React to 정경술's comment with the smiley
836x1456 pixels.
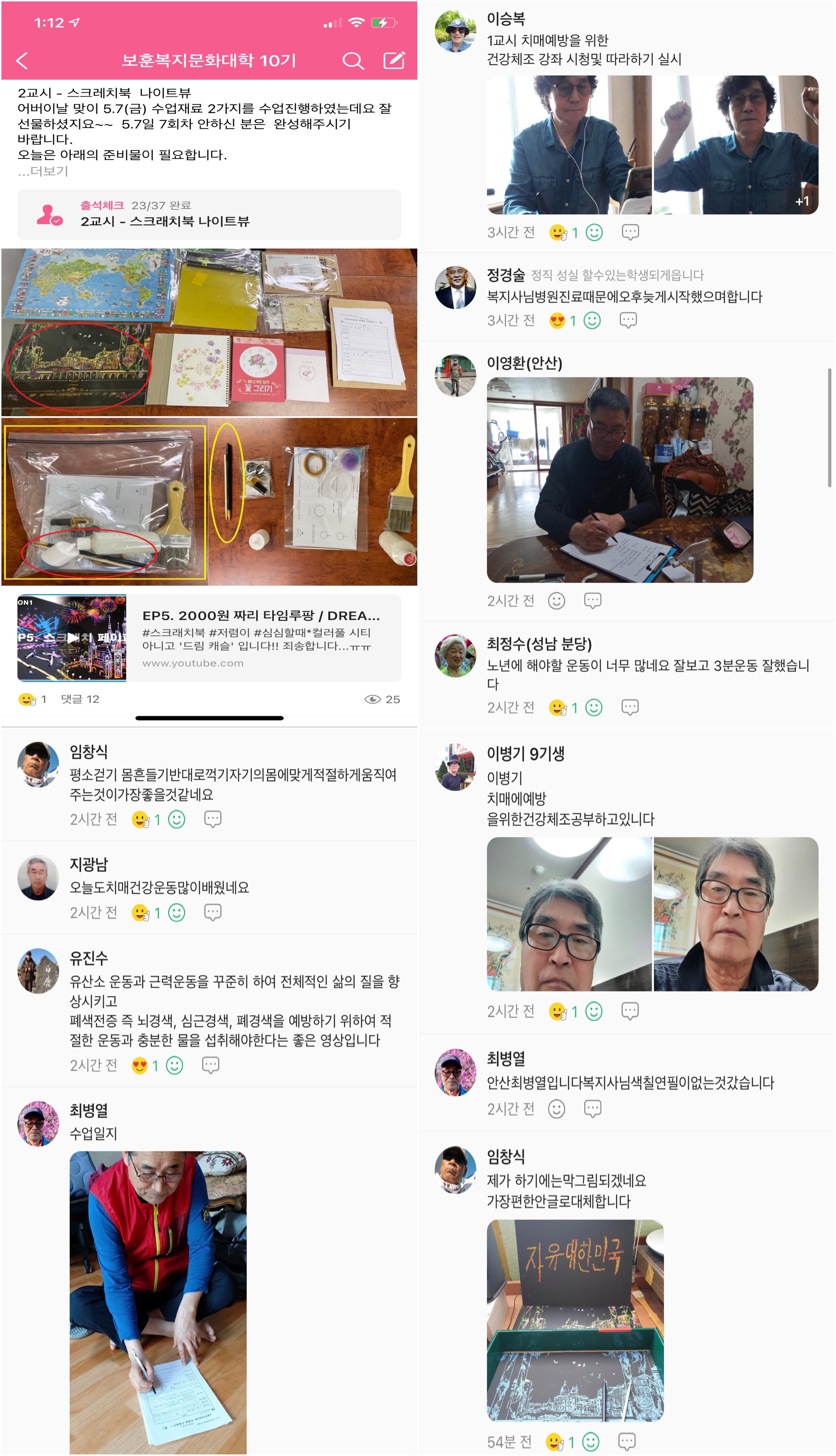pos(592,320)
